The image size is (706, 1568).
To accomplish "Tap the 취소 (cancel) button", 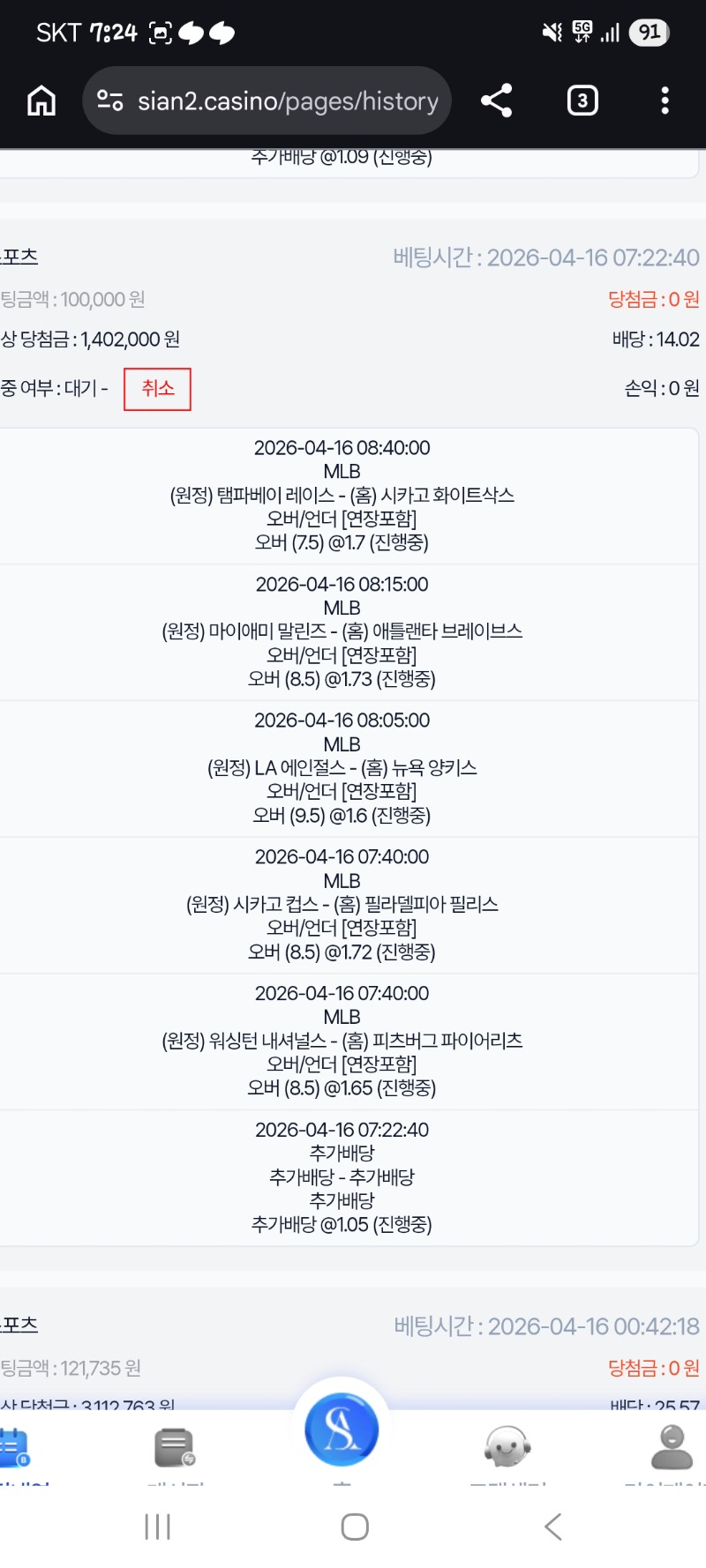I will click(x=157, y=389).
